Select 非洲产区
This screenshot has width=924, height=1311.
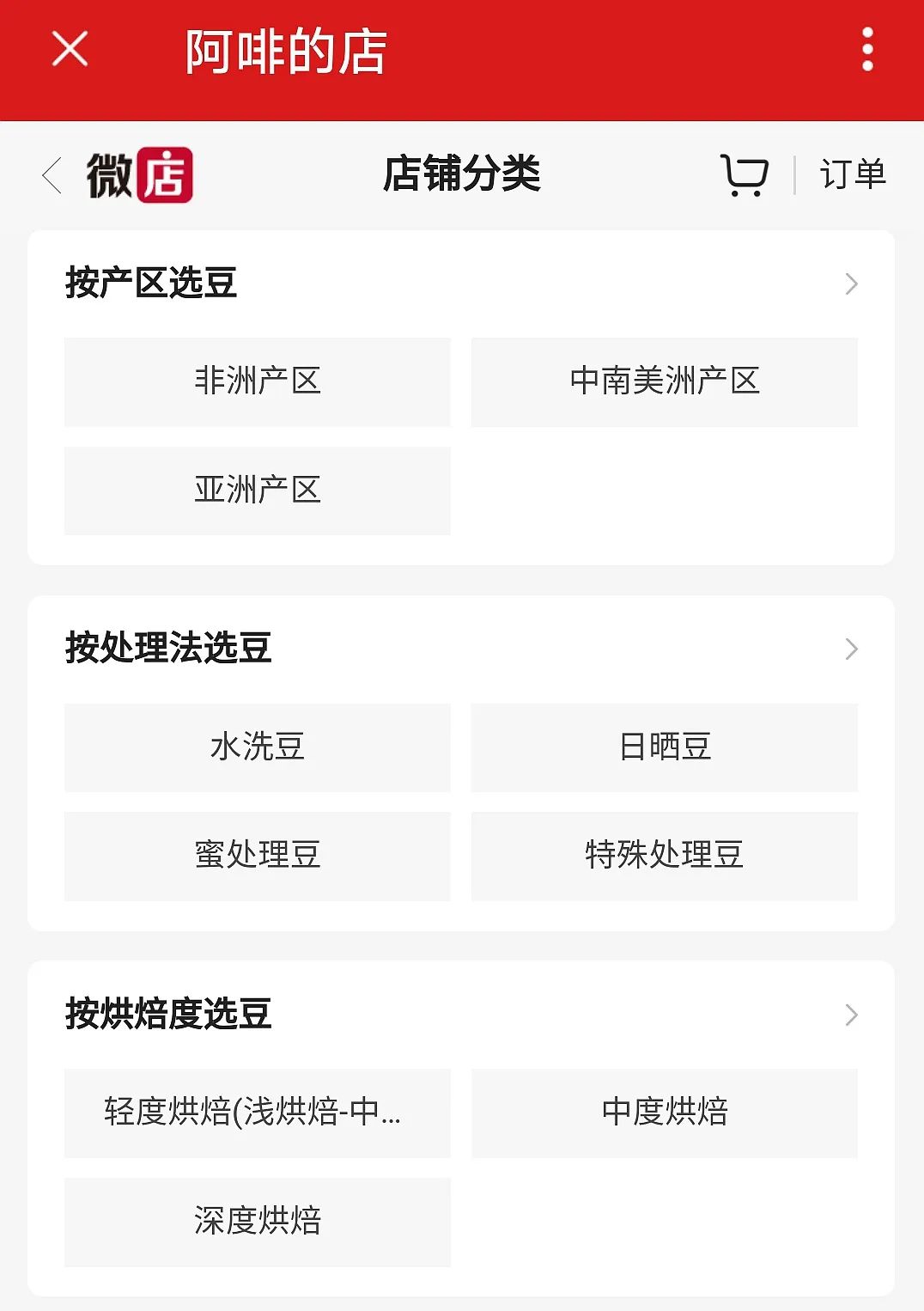tap(257, 381)
